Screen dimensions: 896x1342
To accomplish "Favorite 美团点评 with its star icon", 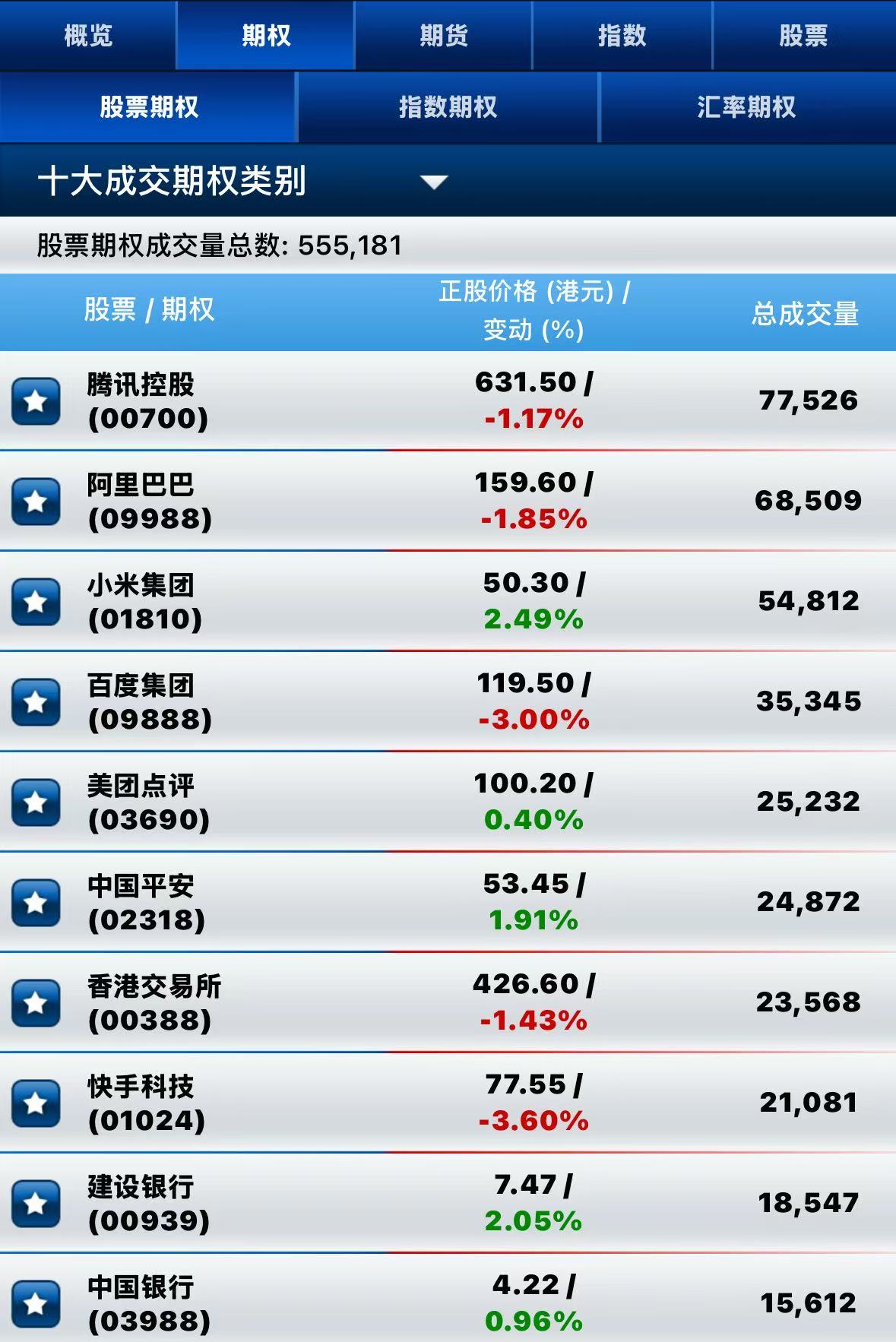I will coord(36,802).
